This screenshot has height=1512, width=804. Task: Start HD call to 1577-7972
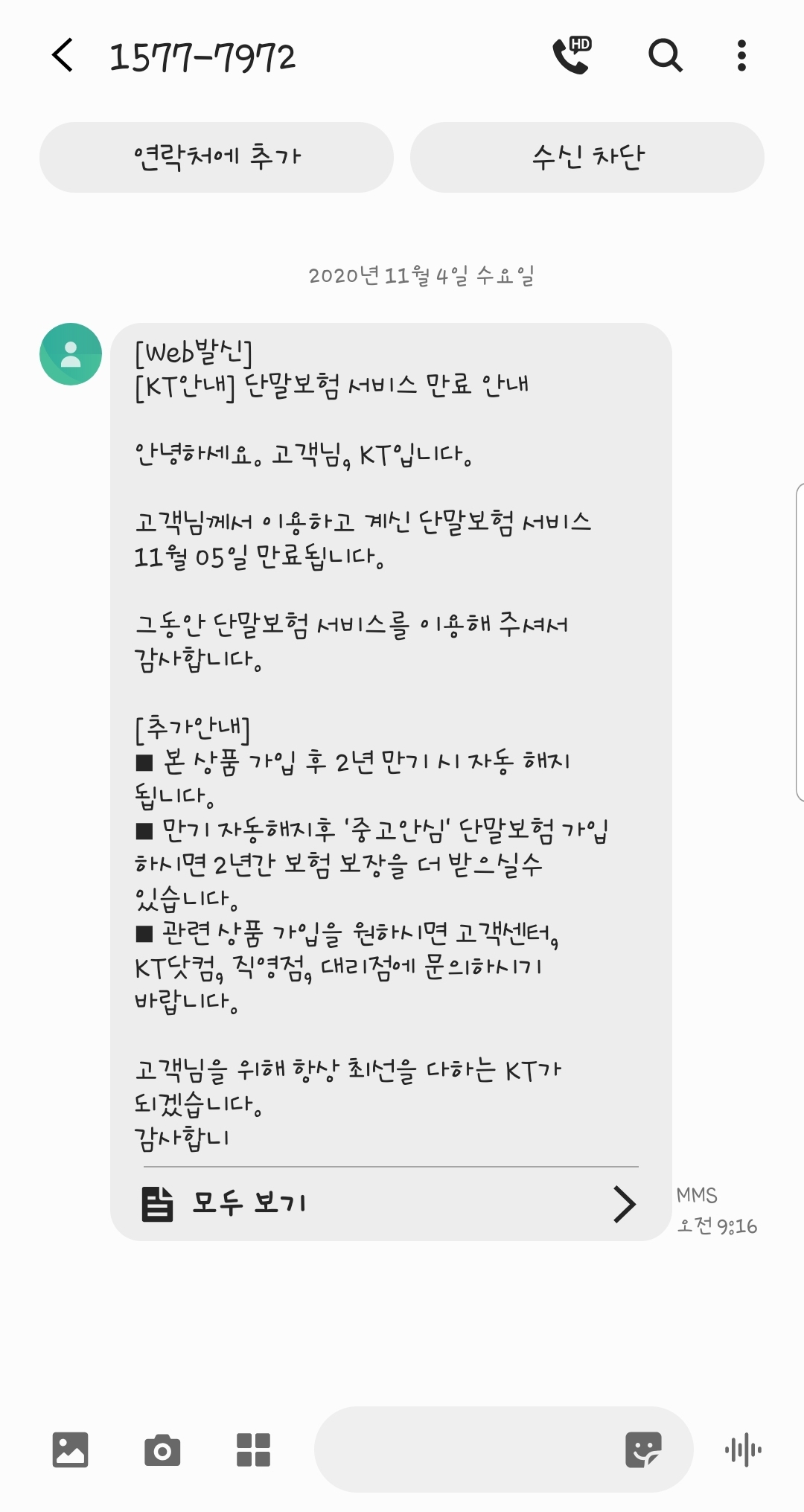tap(572, 56)
